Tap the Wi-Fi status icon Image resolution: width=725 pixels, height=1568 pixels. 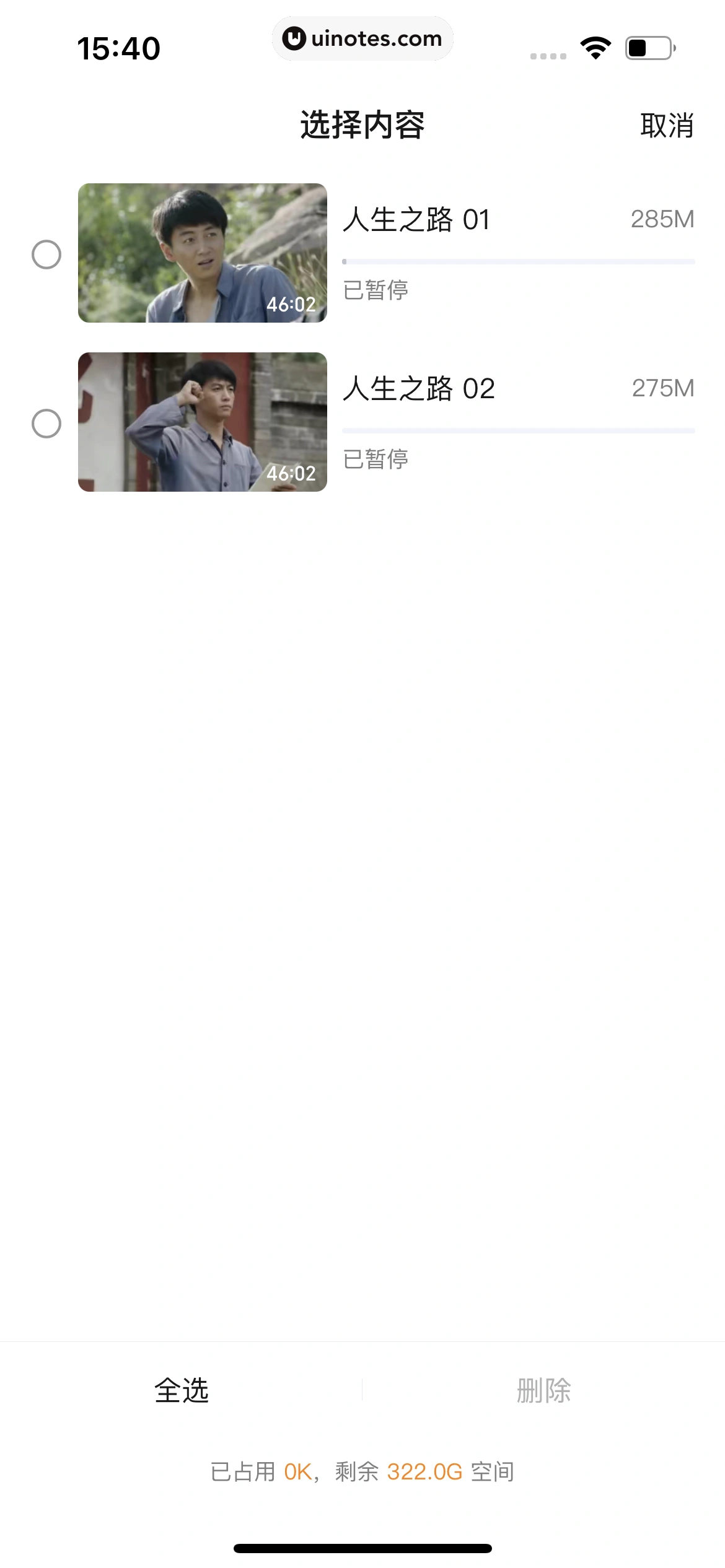coord(594,46)
